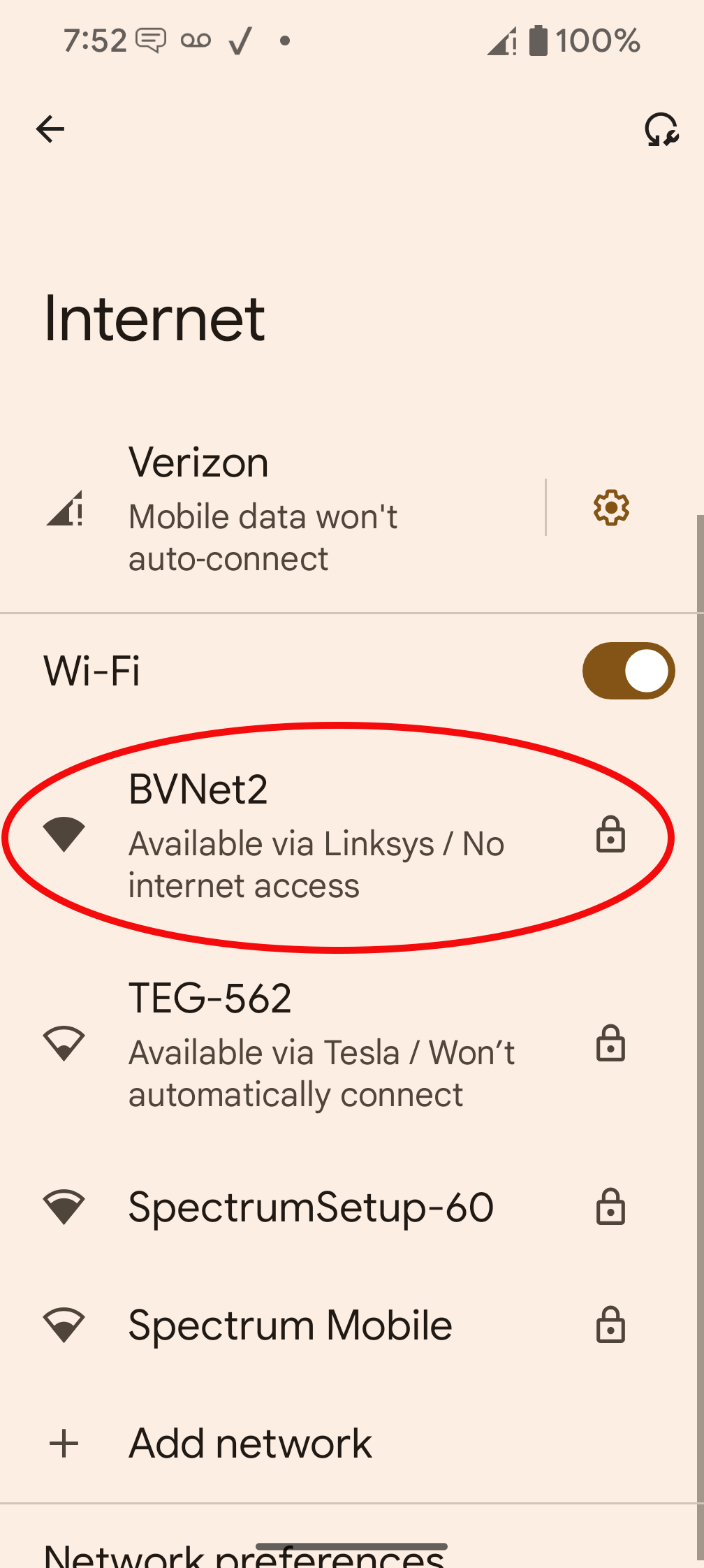Turn off the Wi-Fi switch
The image size is (704, 1568).
pyautogui.click(x=629, y=671)
